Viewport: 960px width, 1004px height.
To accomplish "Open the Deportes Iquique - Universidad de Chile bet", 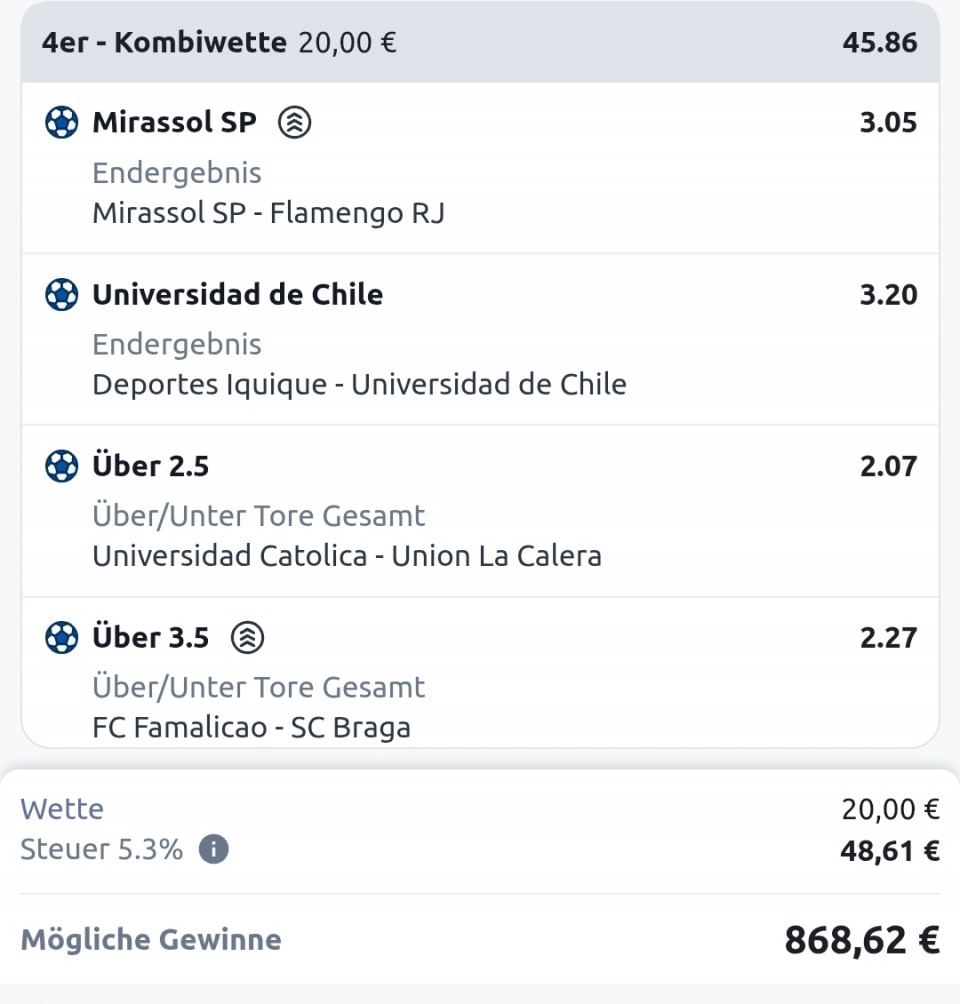I will point(359,385).
